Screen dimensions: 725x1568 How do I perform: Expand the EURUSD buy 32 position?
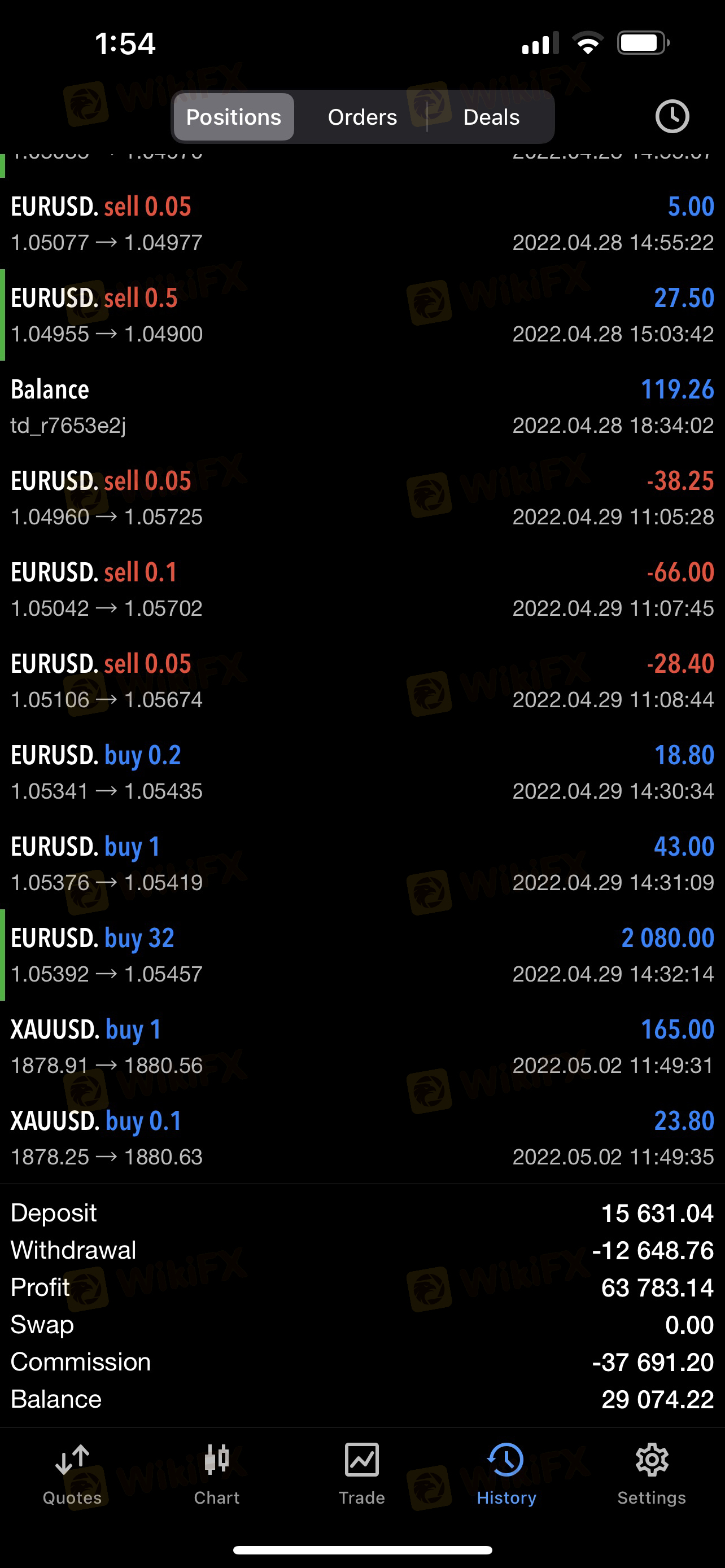[x=362, y=955]
